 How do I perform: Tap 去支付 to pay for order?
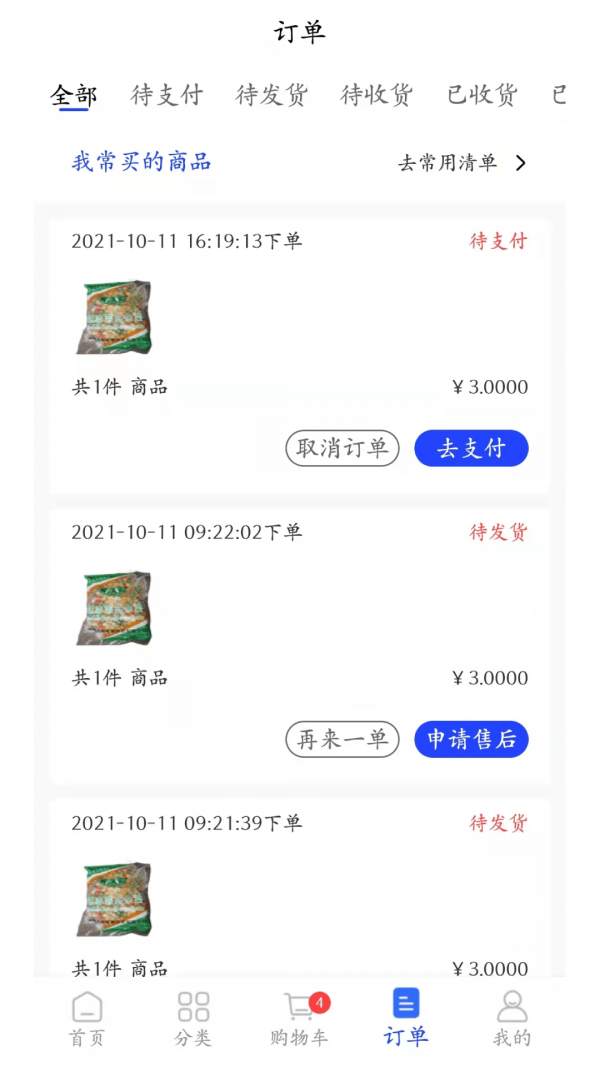tap(471, 448)
